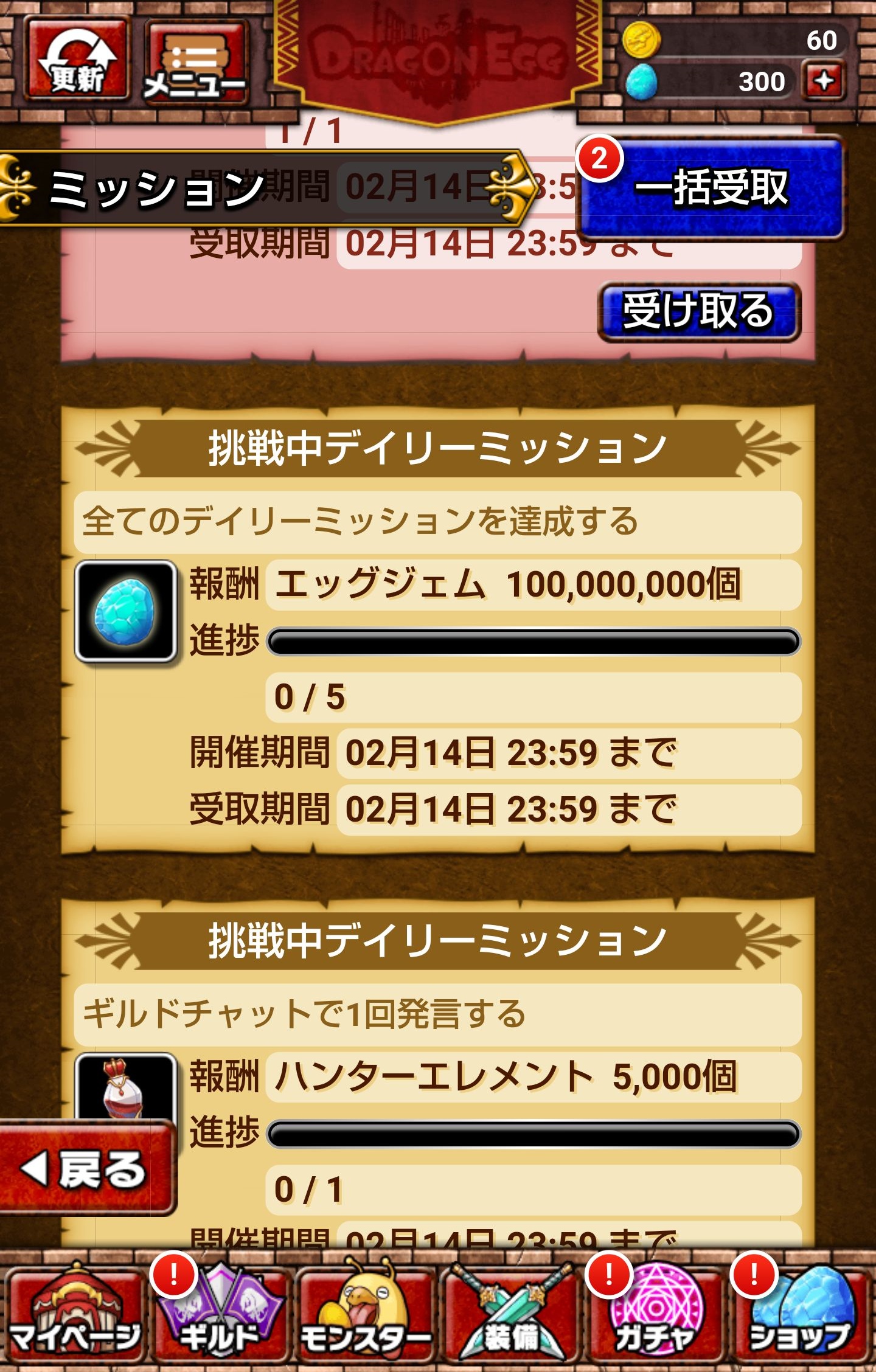Tap the 更新 refresh button
Viewport: 876px width, 1372px height.
77,61
